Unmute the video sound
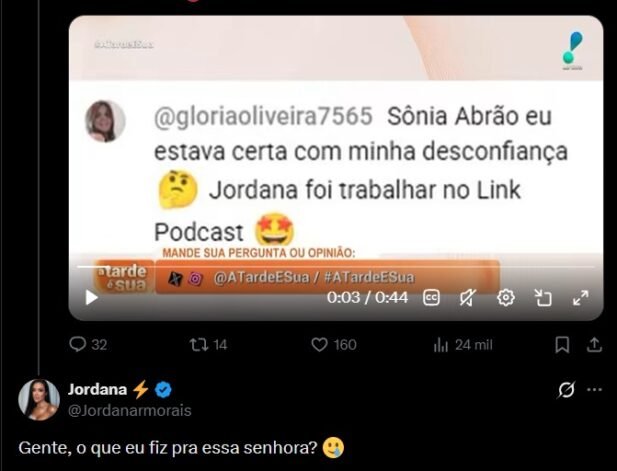The width and height of the screenshot is (617, 471). click(468, 298)
